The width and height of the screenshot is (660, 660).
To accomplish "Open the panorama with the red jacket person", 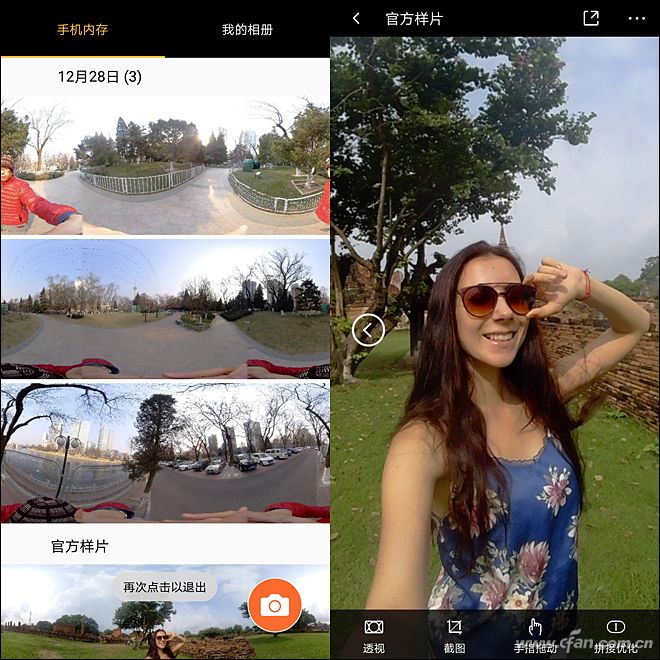I will coord(165,165).
